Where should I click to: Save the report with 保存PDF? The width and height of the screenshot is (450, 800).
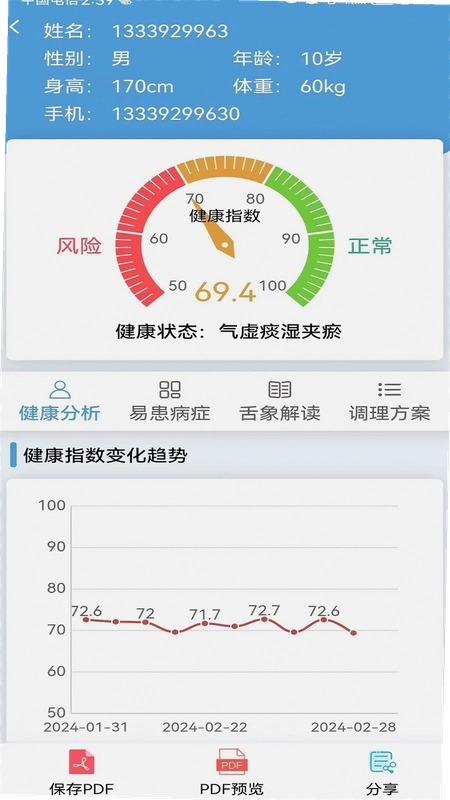click(82, 772)
